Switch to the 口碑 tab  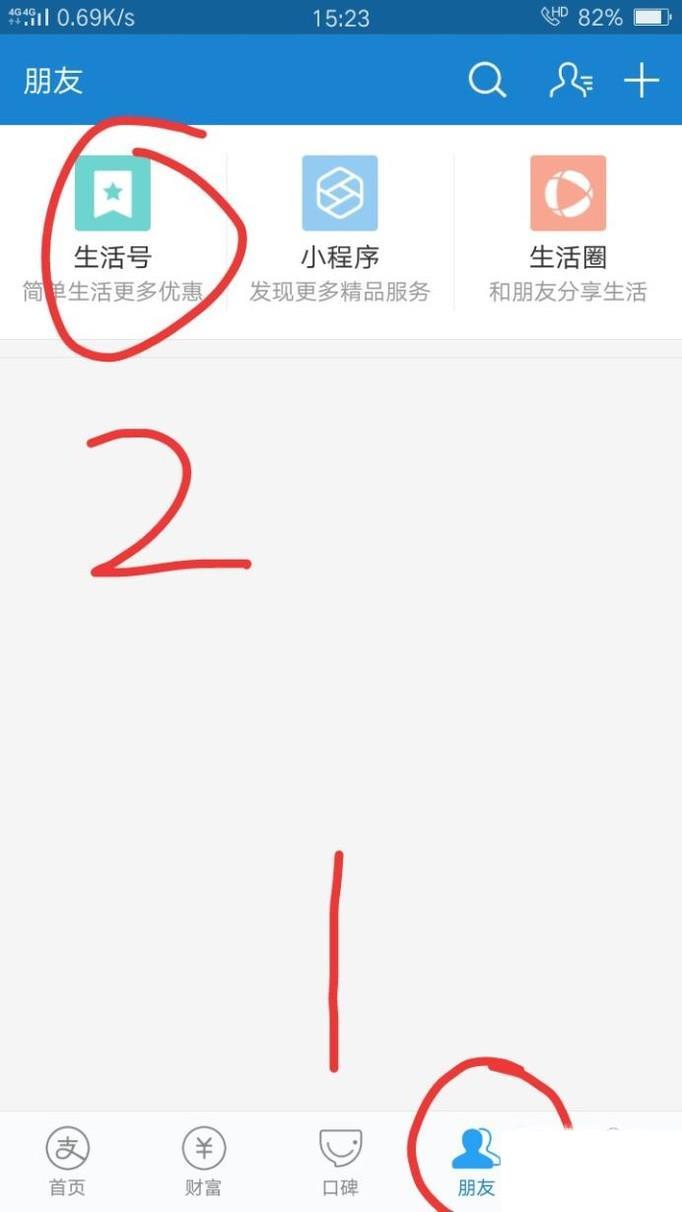[340, 1162]
